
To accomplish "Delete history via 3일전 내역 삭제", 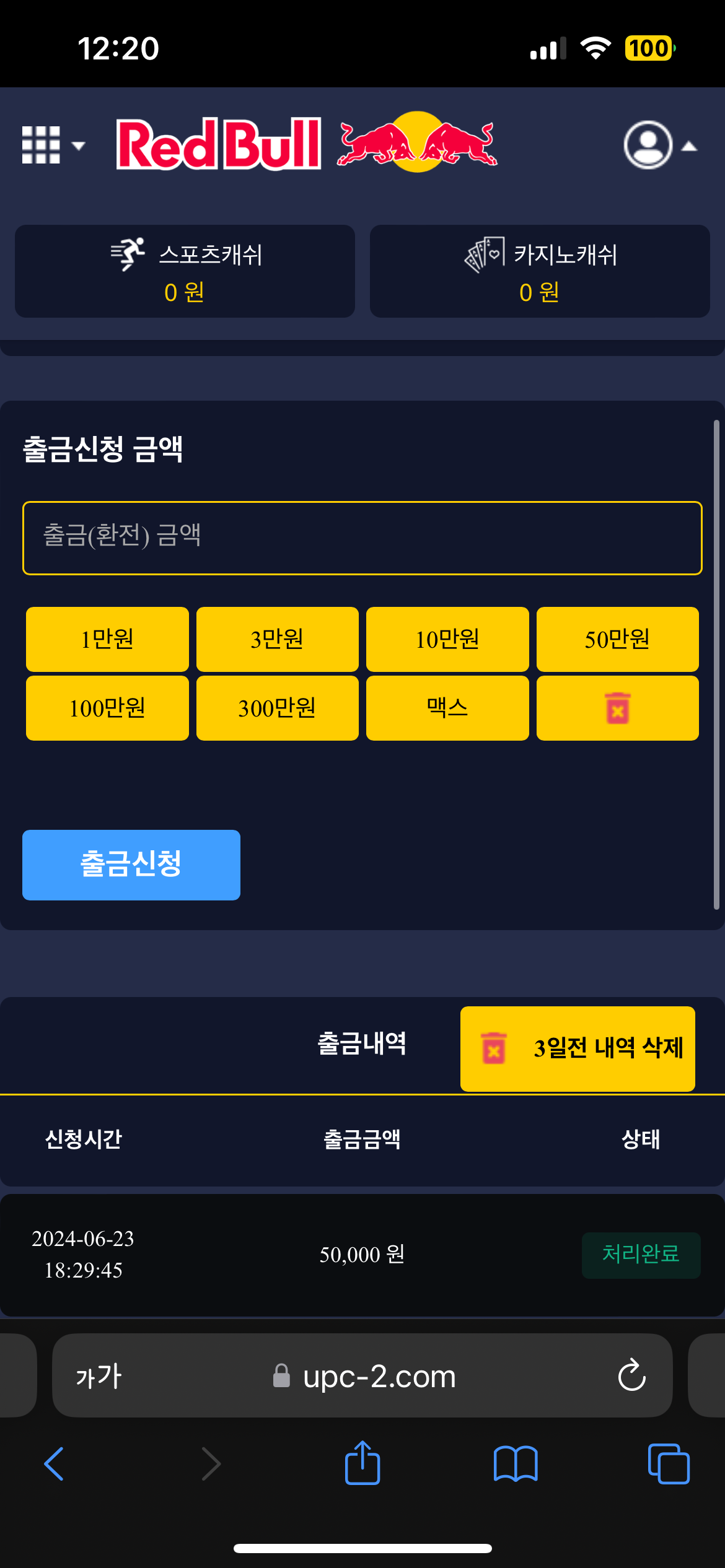I will click(578, 1048).
